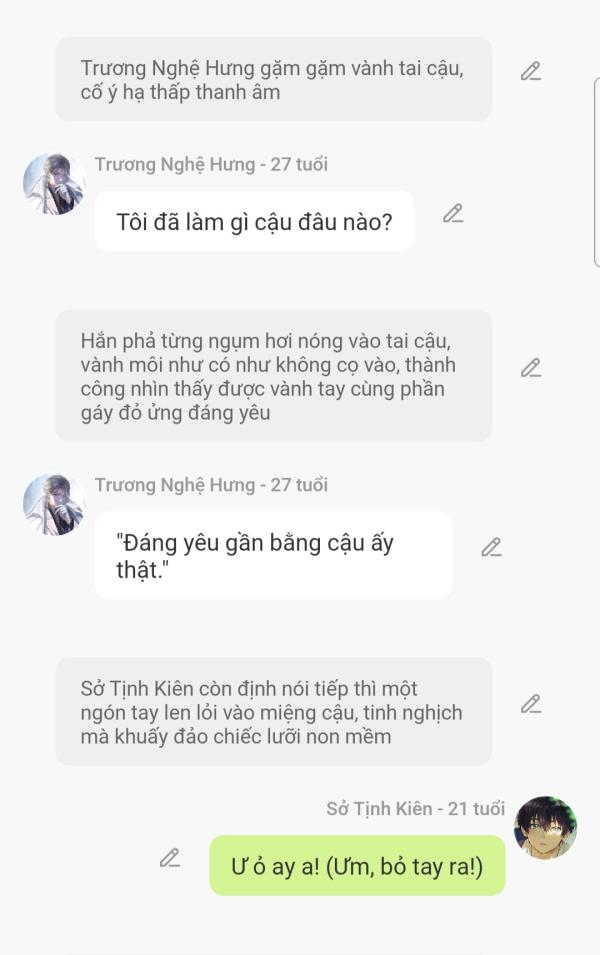
Task: Edit the message 'Tôi đã làm gì cậu đâu nào?'
Action: click(x=453, y=213)
